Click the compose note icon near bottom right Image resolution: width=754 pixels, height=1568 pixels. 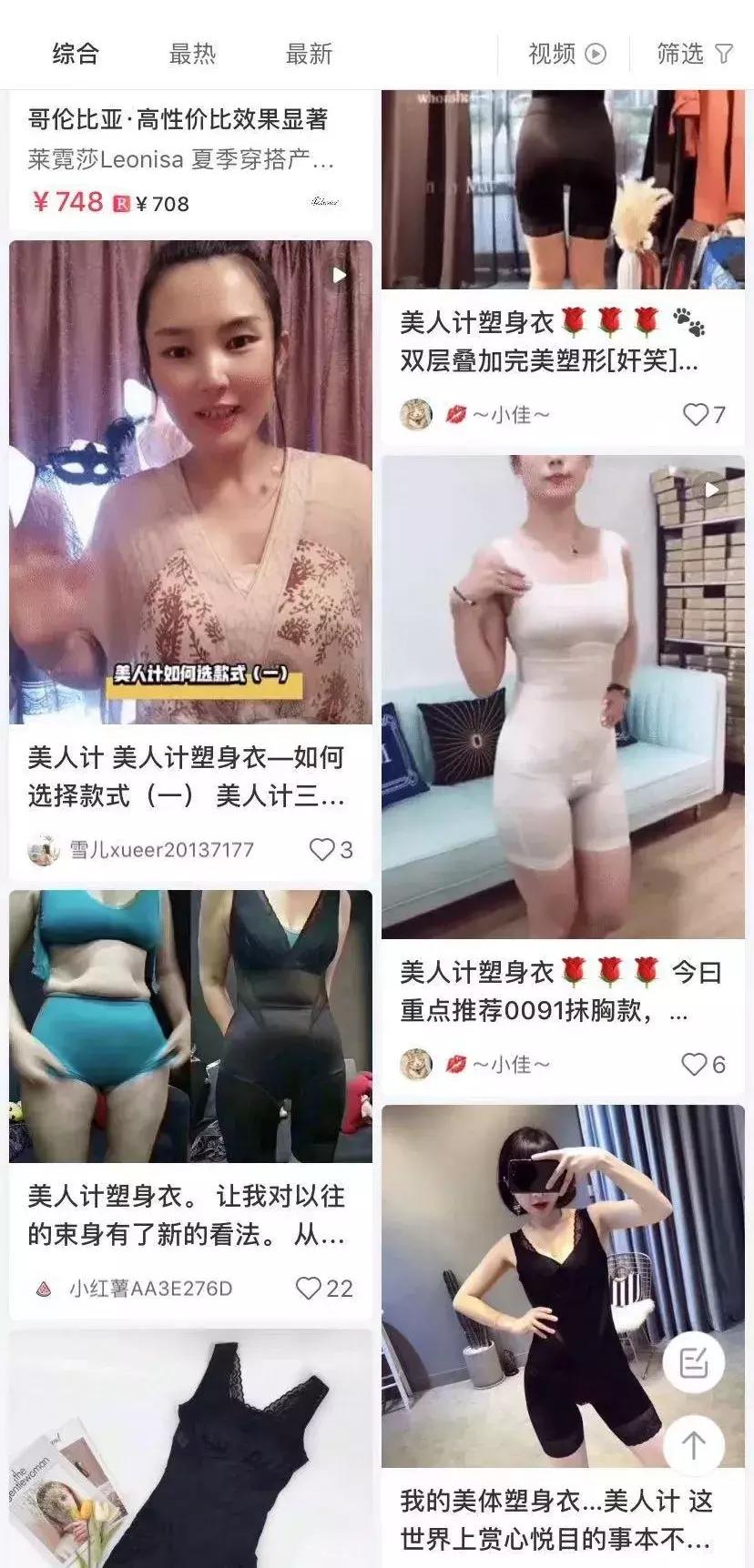pos(696,1361)
